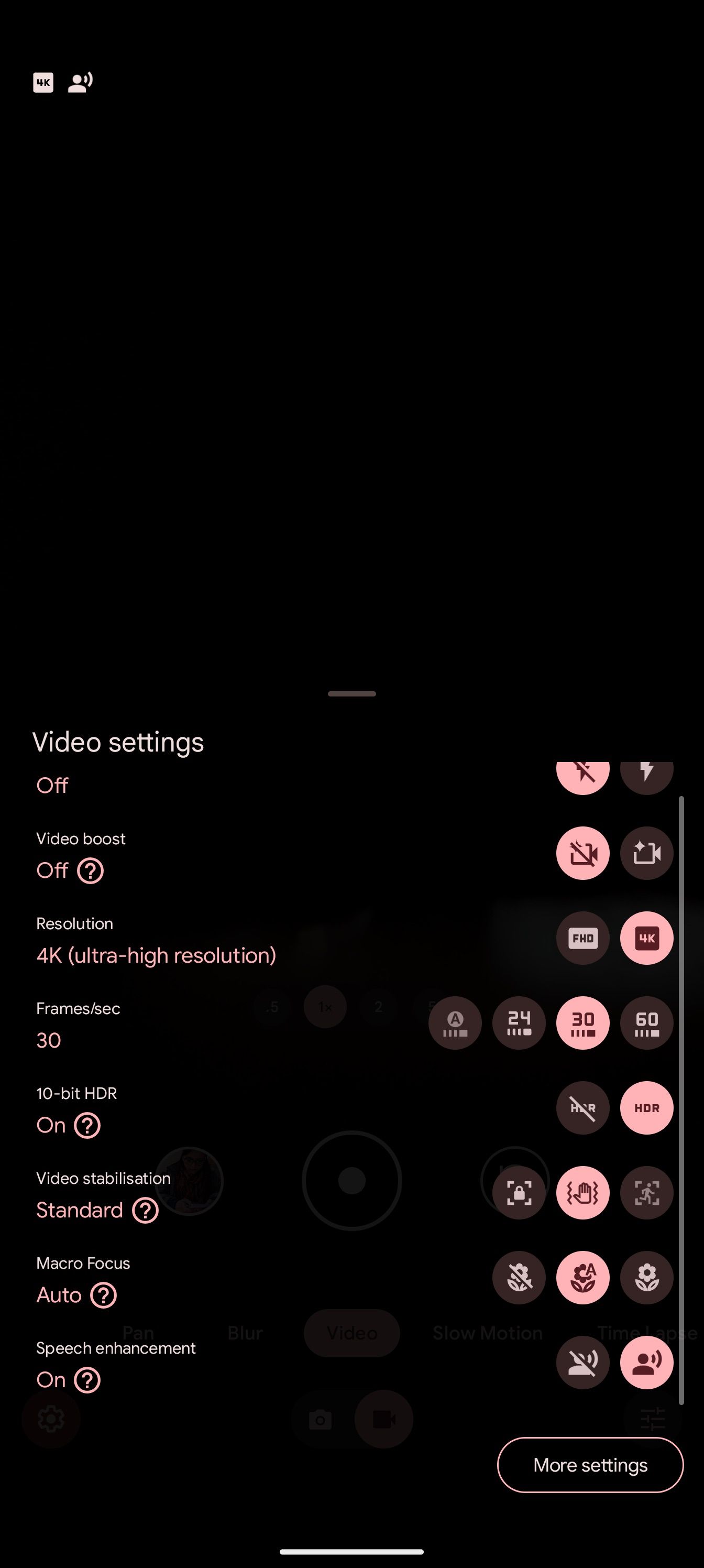Select 30 frames per second
This screenshot has width=704, height=1568.
tap(582, 1023)
